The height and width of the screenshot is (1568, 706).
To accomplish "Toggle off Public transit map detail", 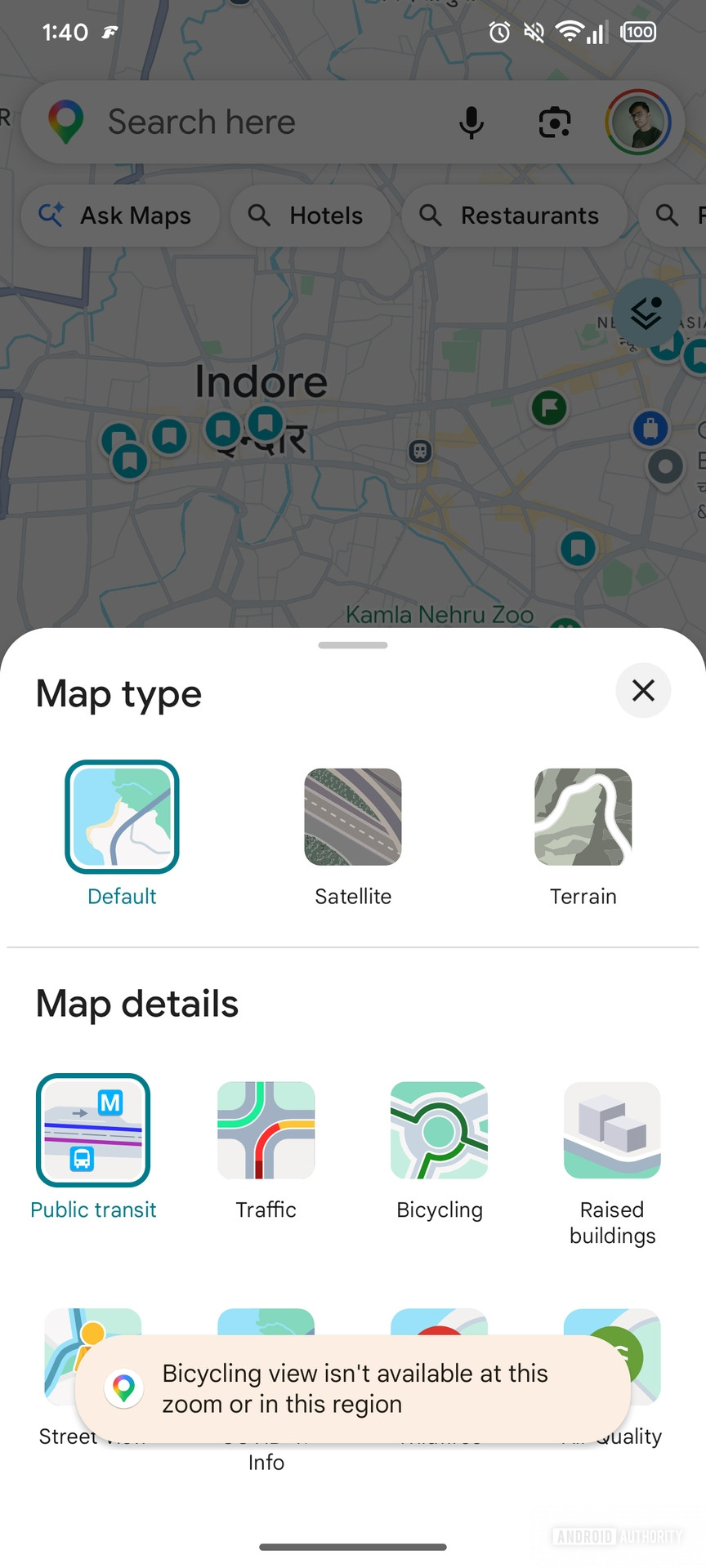I will point(92,1130).
